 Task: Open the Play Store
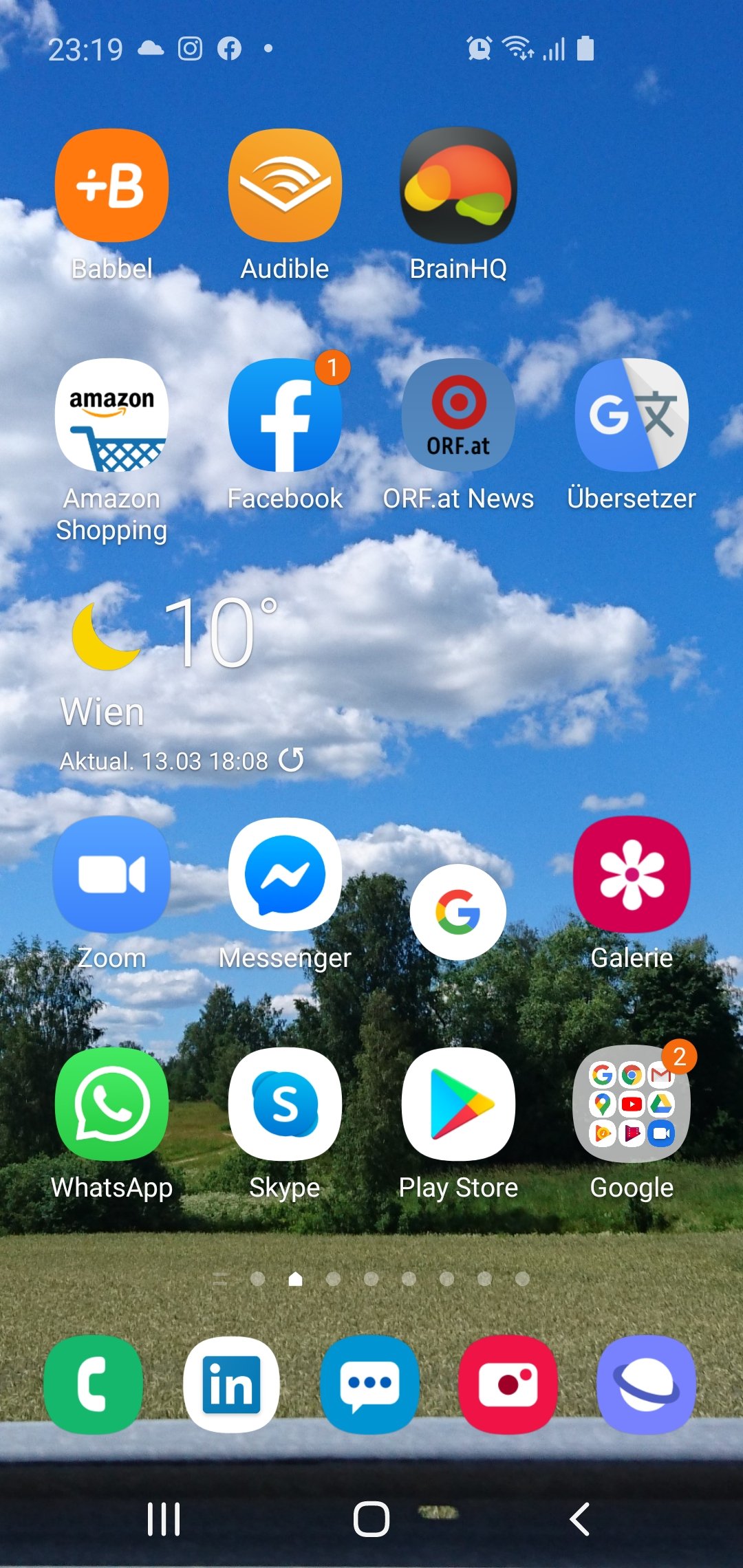click(458, 1104)
